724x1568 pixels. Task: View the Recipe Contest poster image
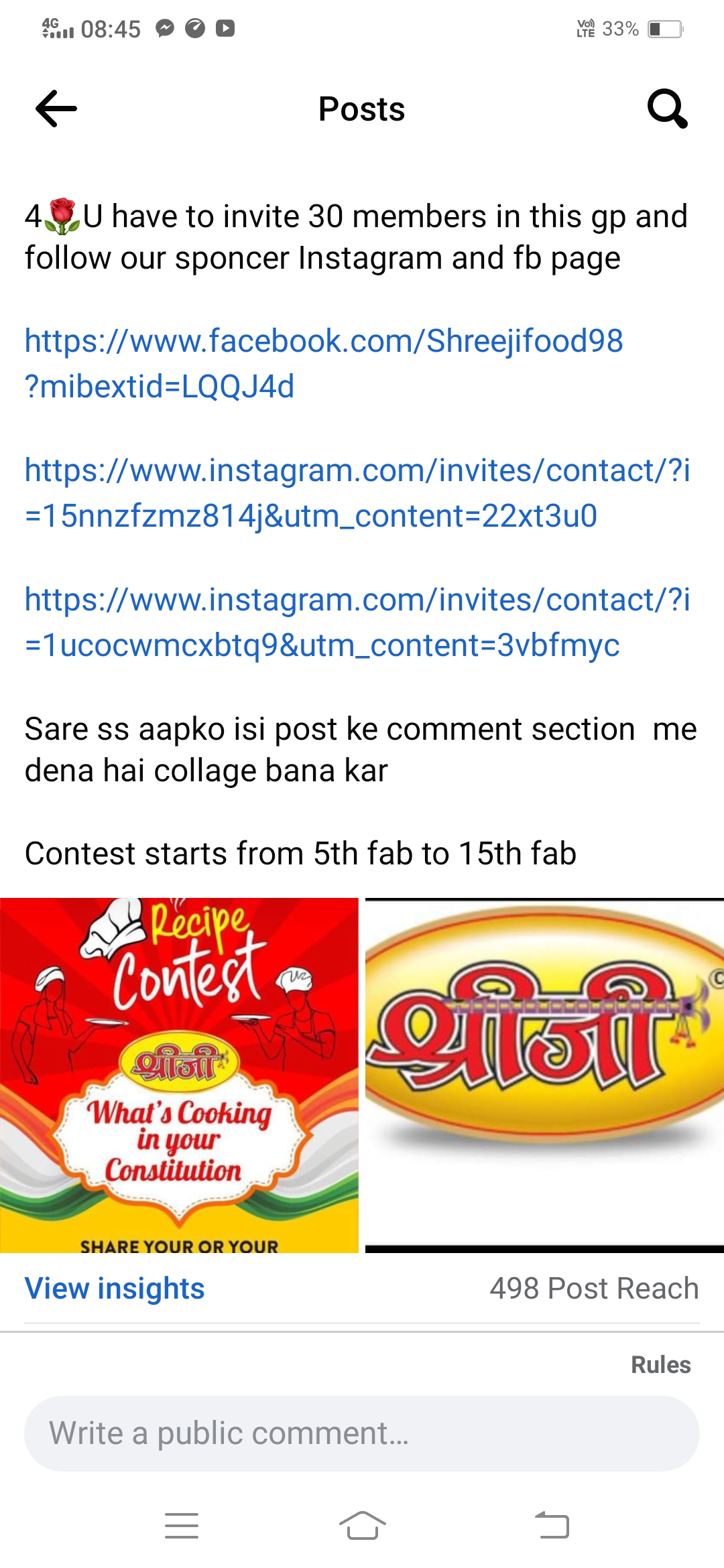tap(179, 1075)
